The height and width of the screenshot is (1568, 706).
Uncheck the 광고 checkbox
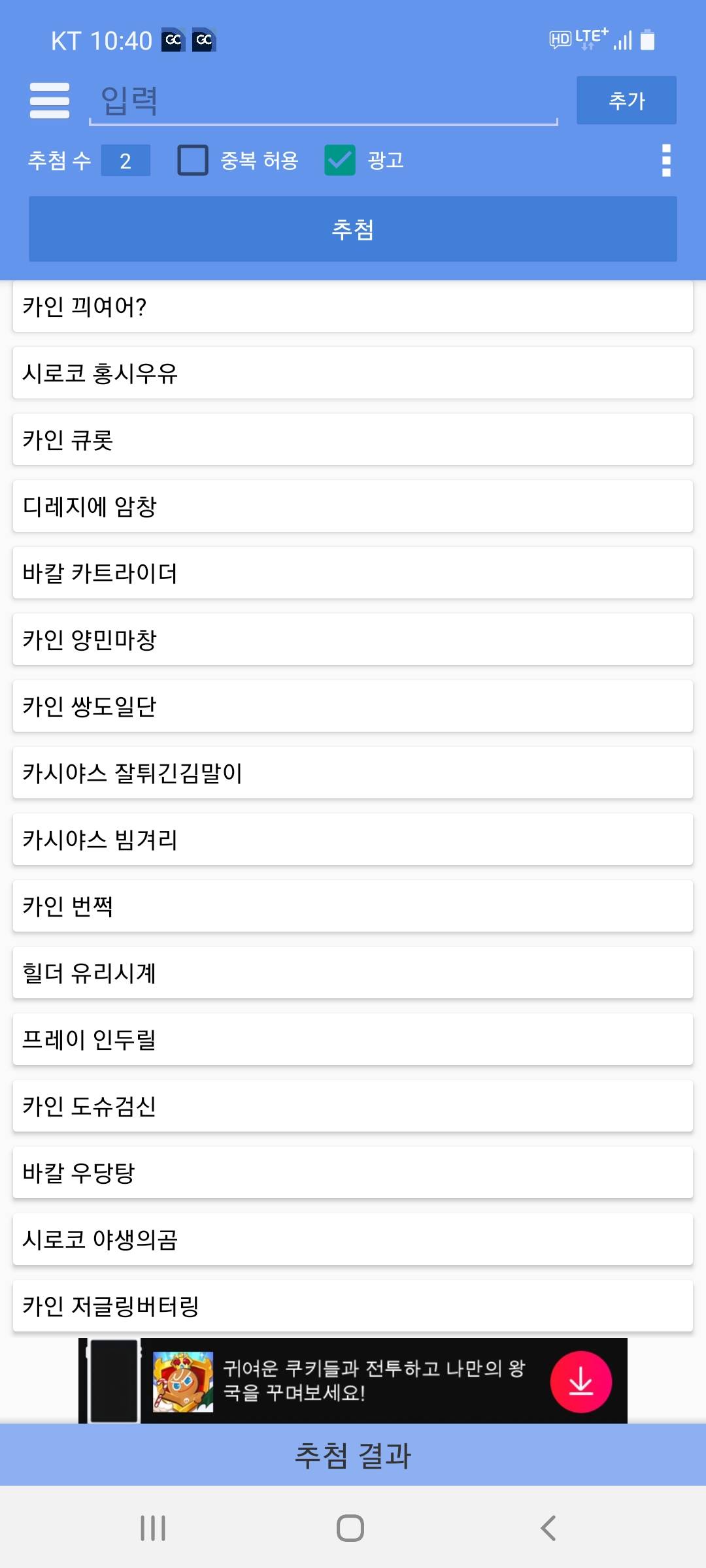click(x=340, y=160)
